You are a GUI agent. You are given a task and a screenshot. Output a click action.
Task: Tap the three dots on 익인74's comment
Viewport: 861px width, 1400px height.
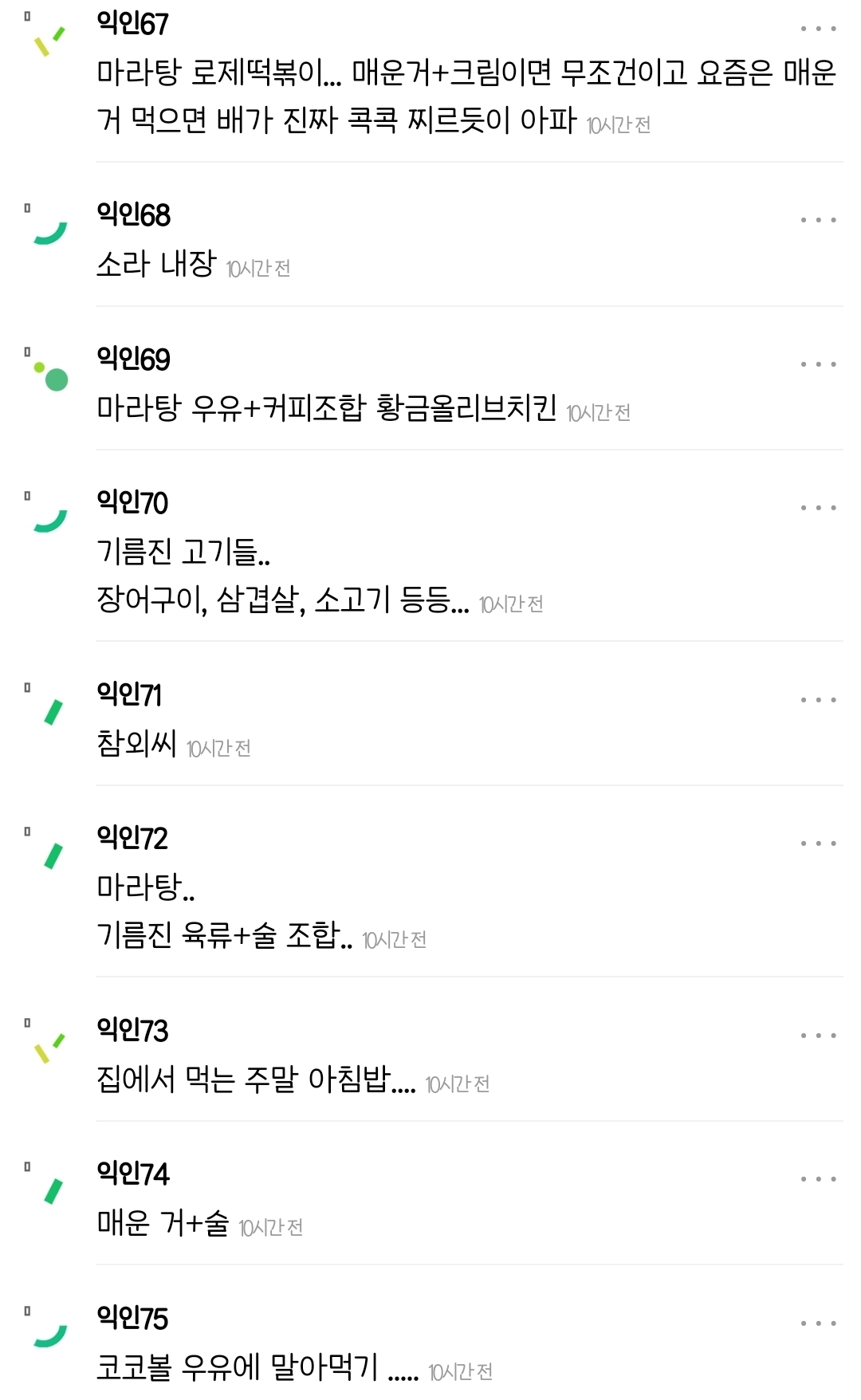818,1179
